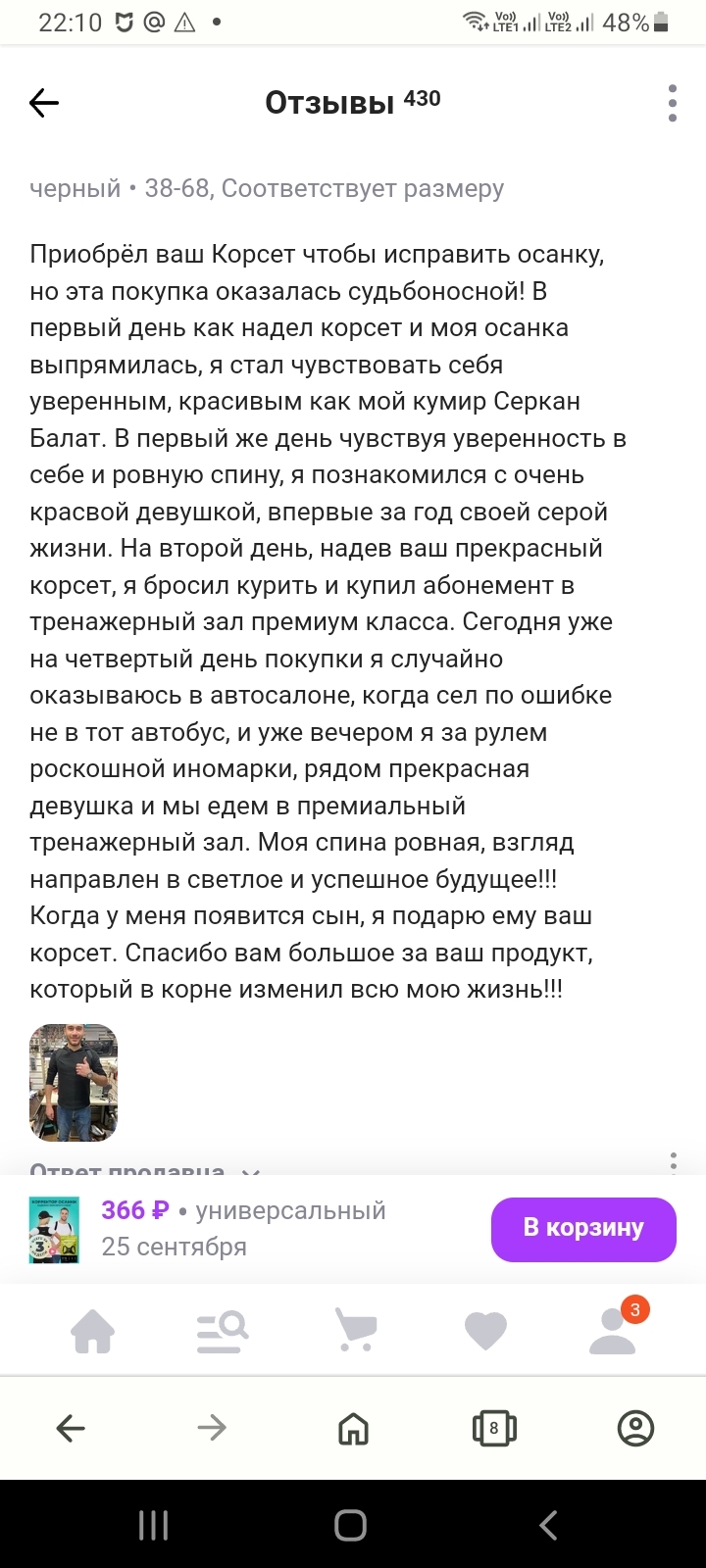Open the profile tab with 3 notifications
The width and height of the screenshot is (706, 1568).
tap(614, 1330)
